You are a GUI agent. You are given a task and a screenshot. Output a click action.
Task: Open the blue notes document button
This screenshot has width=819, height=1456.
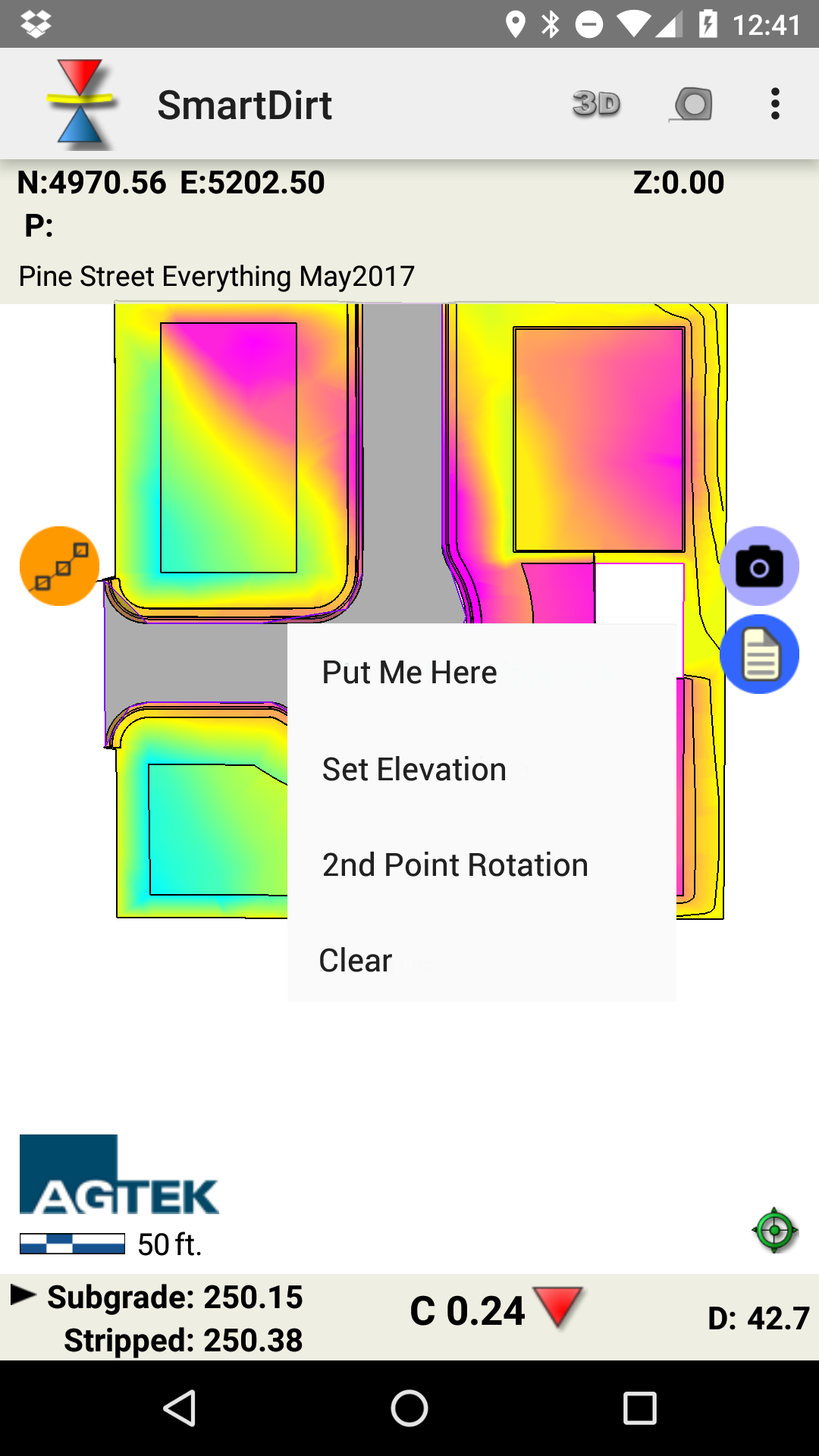click(x=759, y=654)
